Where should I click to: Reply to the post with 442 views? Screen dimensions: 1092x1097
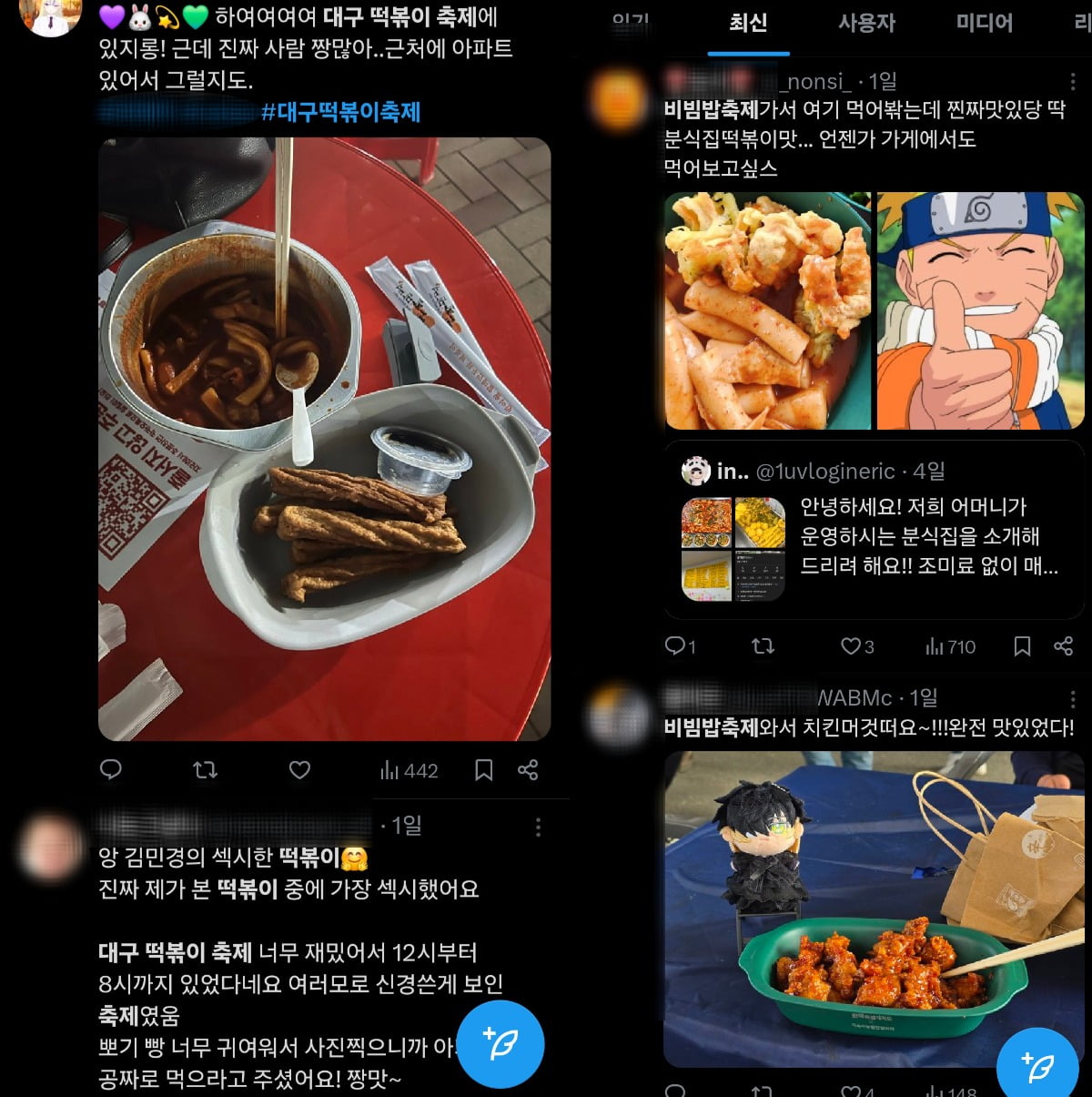pos(111,770)
